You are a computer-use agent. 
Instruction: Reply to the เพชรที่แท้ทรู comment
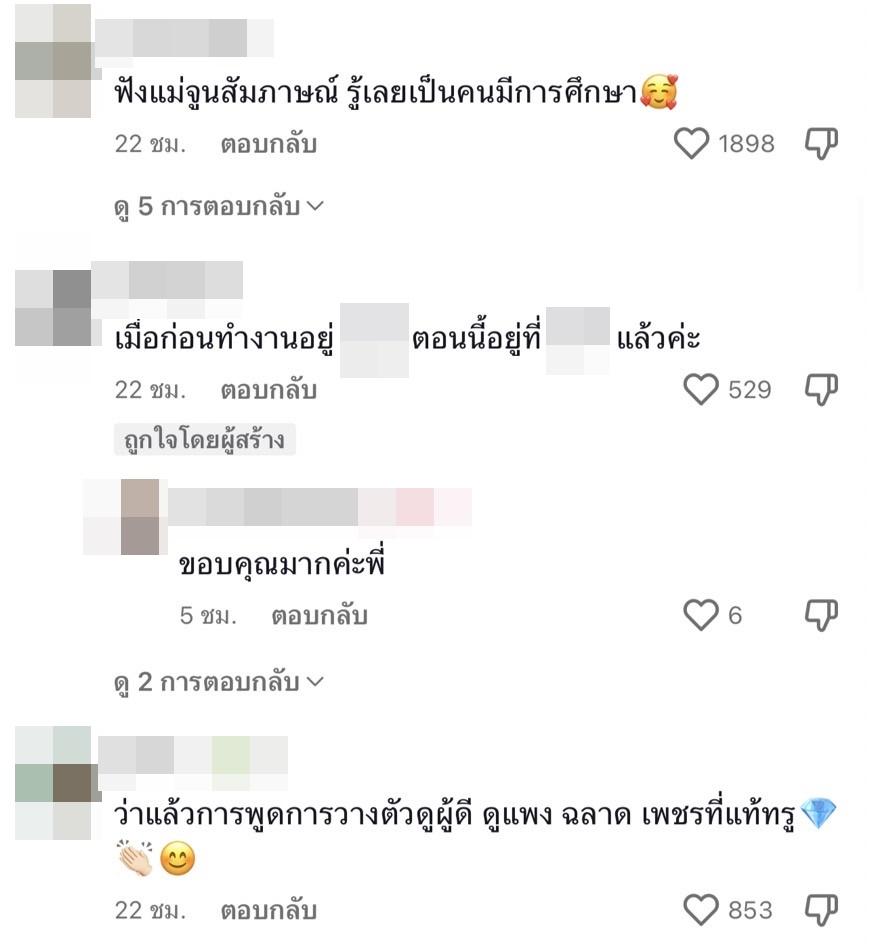pyautogui.click(x=268, y=911)
